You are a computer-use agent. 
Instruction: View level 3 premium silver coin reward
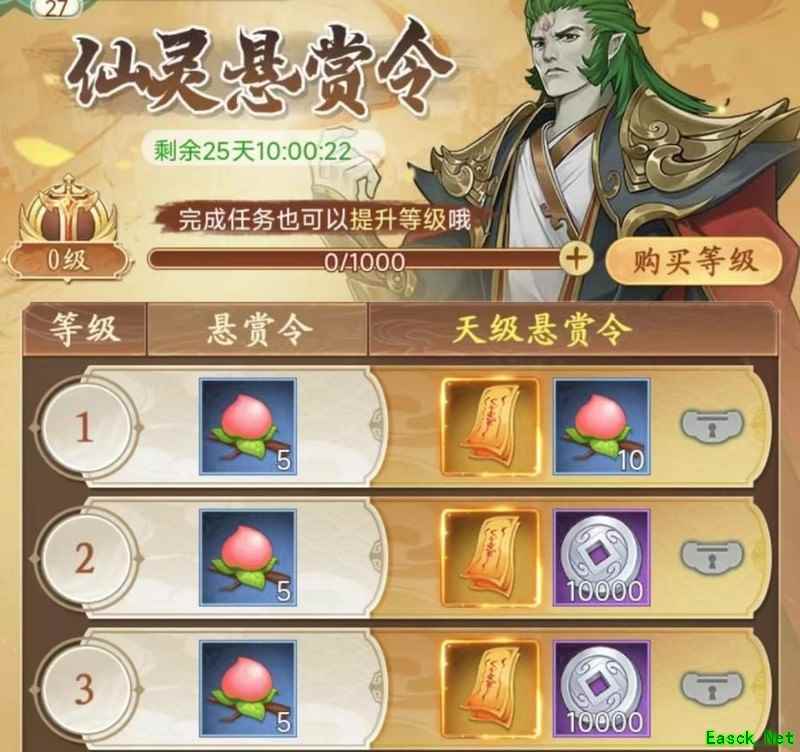pos(601,688)
